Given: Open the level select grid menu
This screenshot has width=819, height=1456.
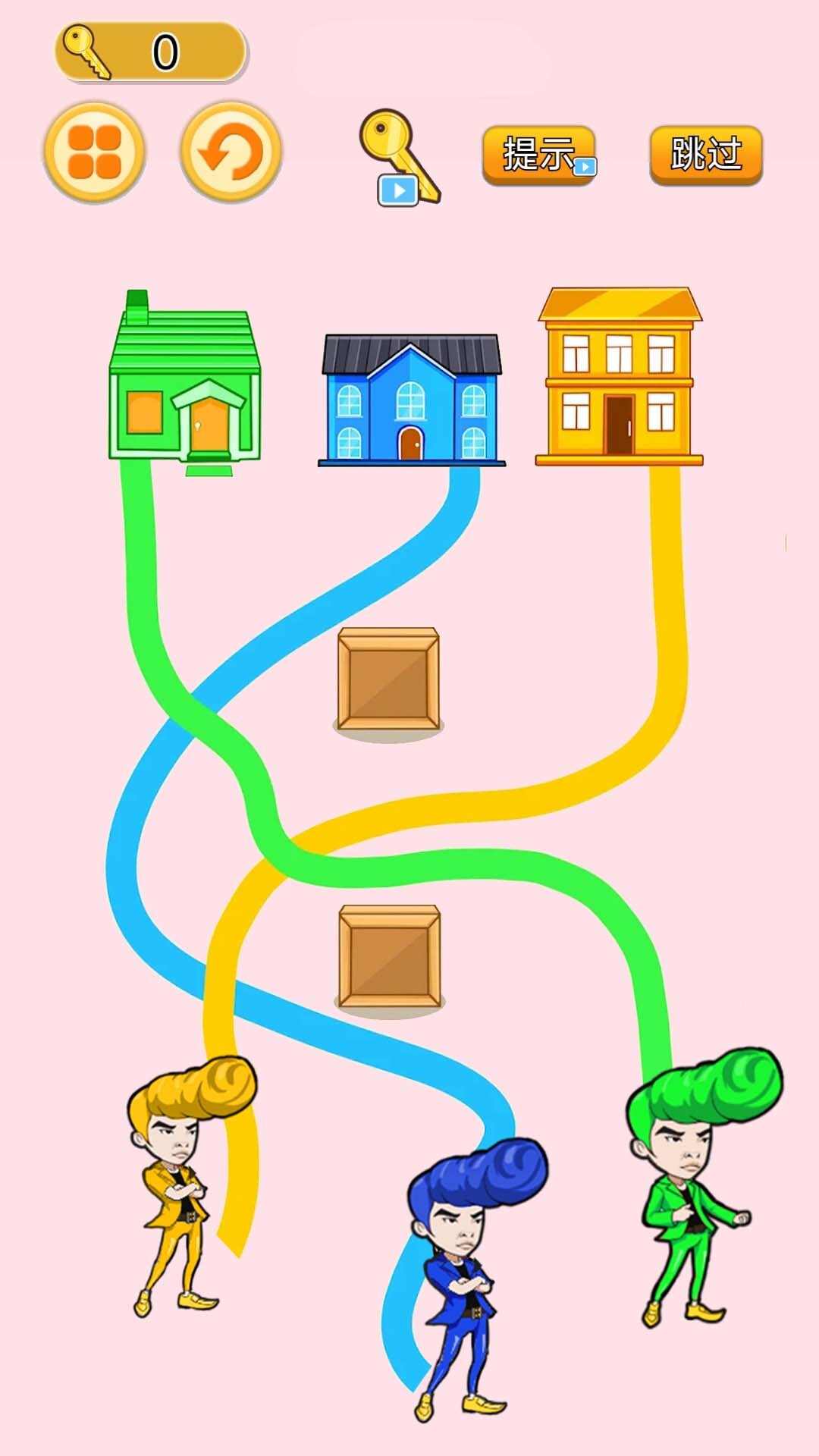Looking at the screenshot, I should point(94,152).
